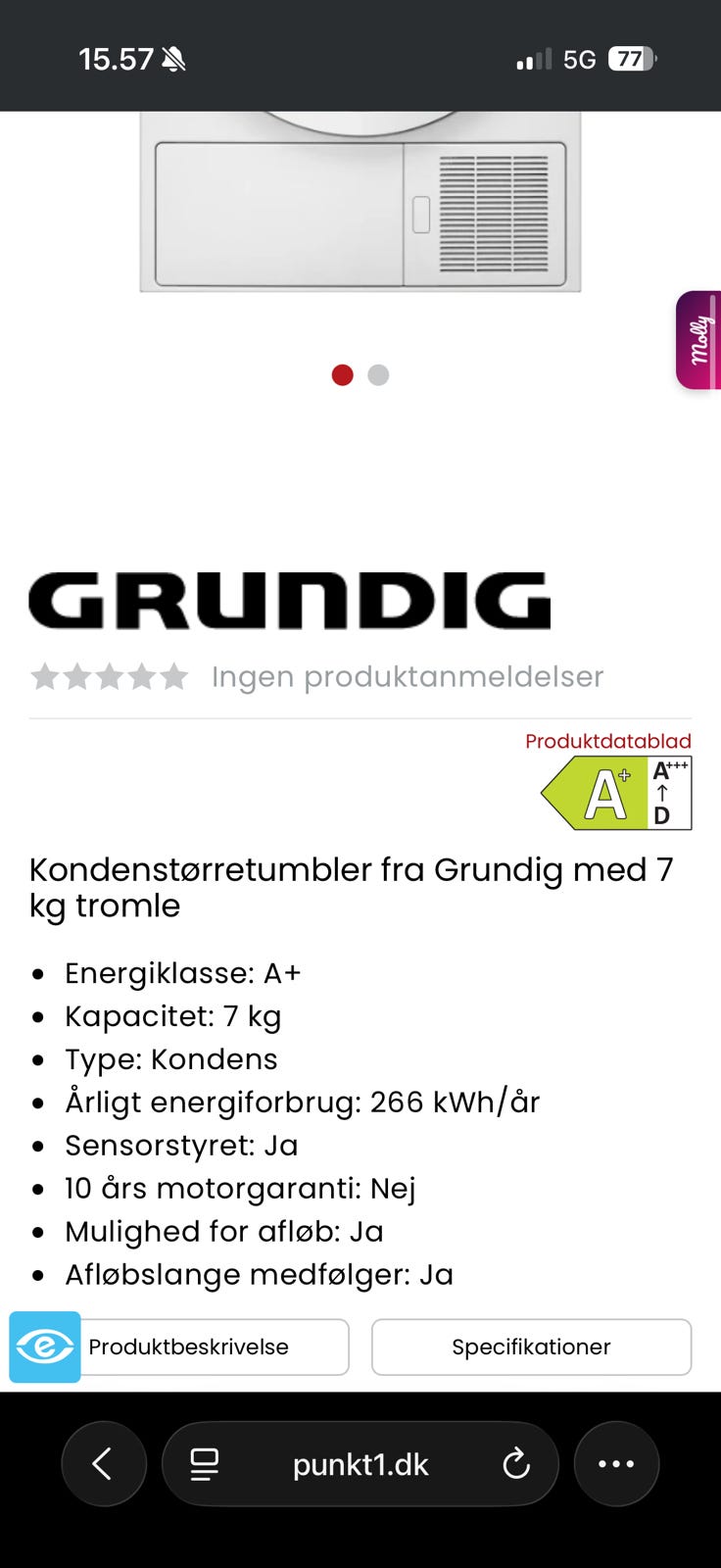
Task: Click the Grundig brand logo
Action: (x=289, y=599)
